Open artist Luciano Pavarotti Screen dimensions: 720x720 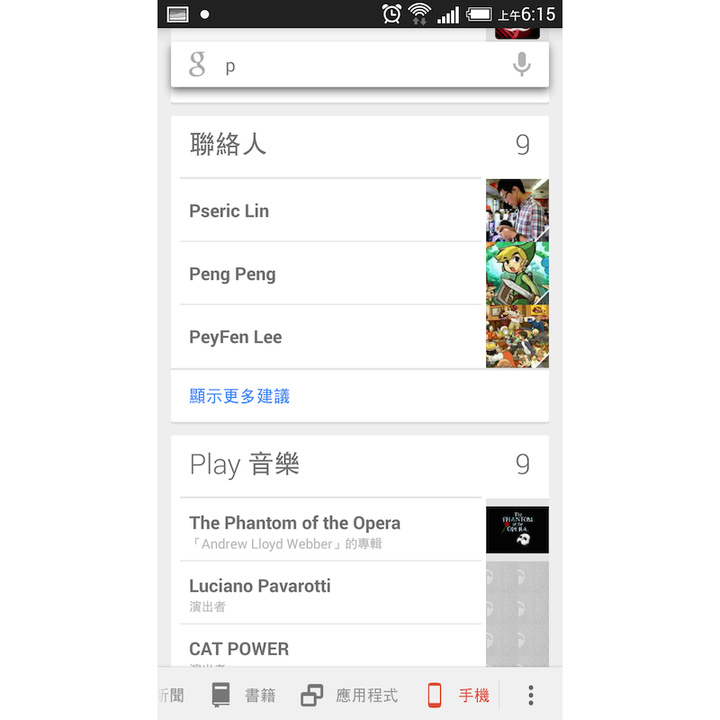pyautogui.click(x=330, y=593)
